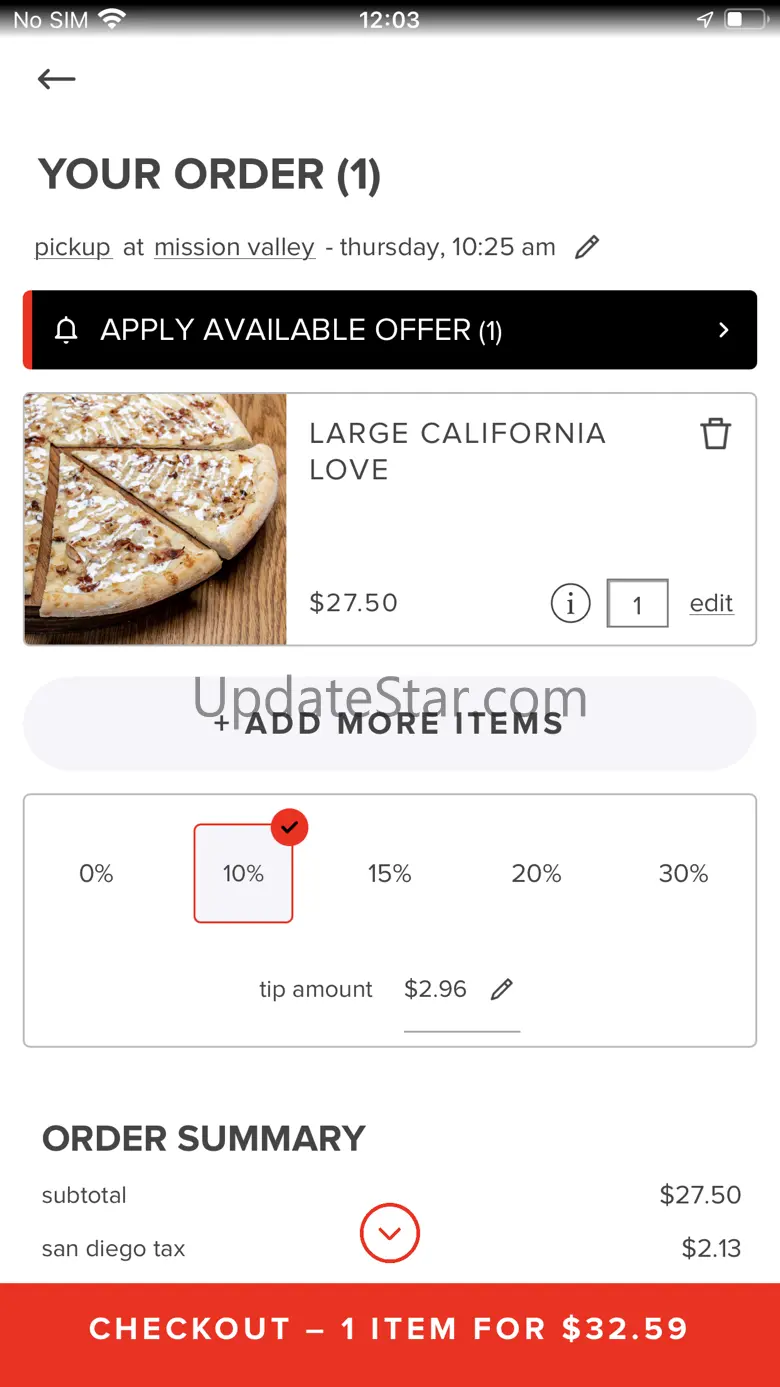Select the 10% tip option
Viewport: 780px width, 1387px height.
(x=243, y=874)
